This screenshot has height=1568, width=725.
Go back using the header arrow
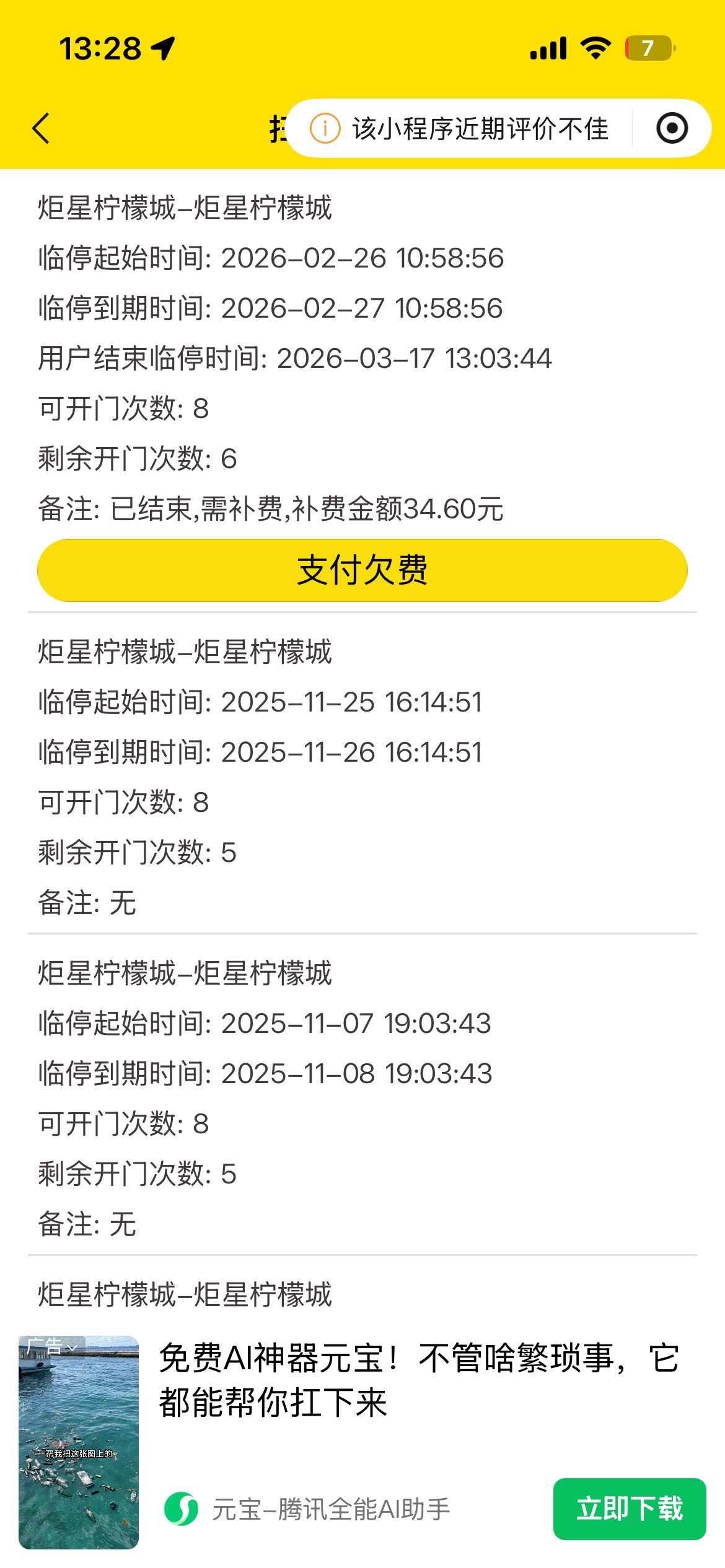click(41, 129)
